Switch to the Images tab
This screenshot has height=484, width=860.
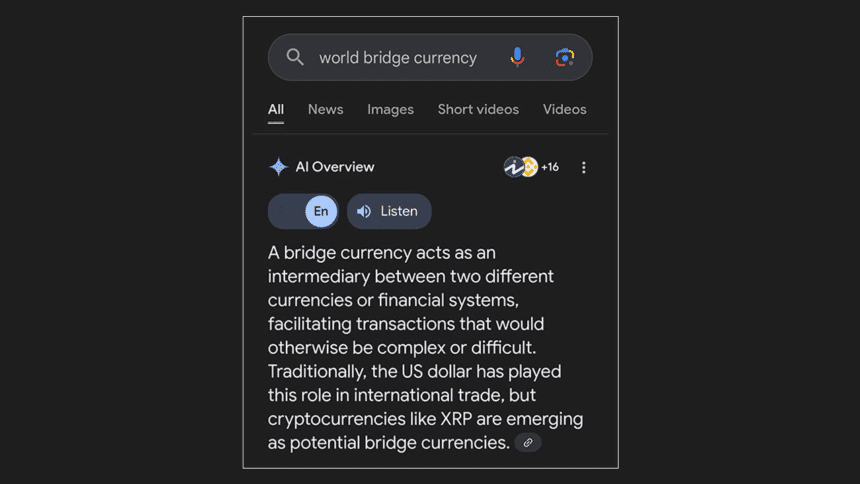pos(390,109)
